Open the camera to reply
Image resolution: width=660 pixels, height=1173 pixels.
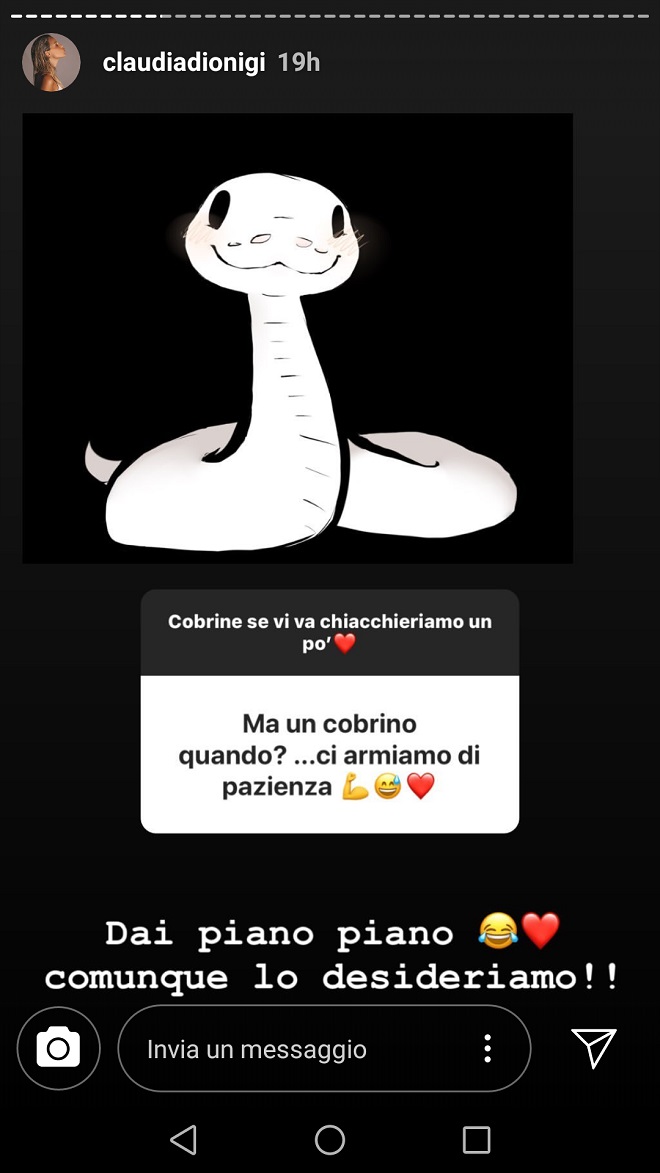[x=58, y=1048]
